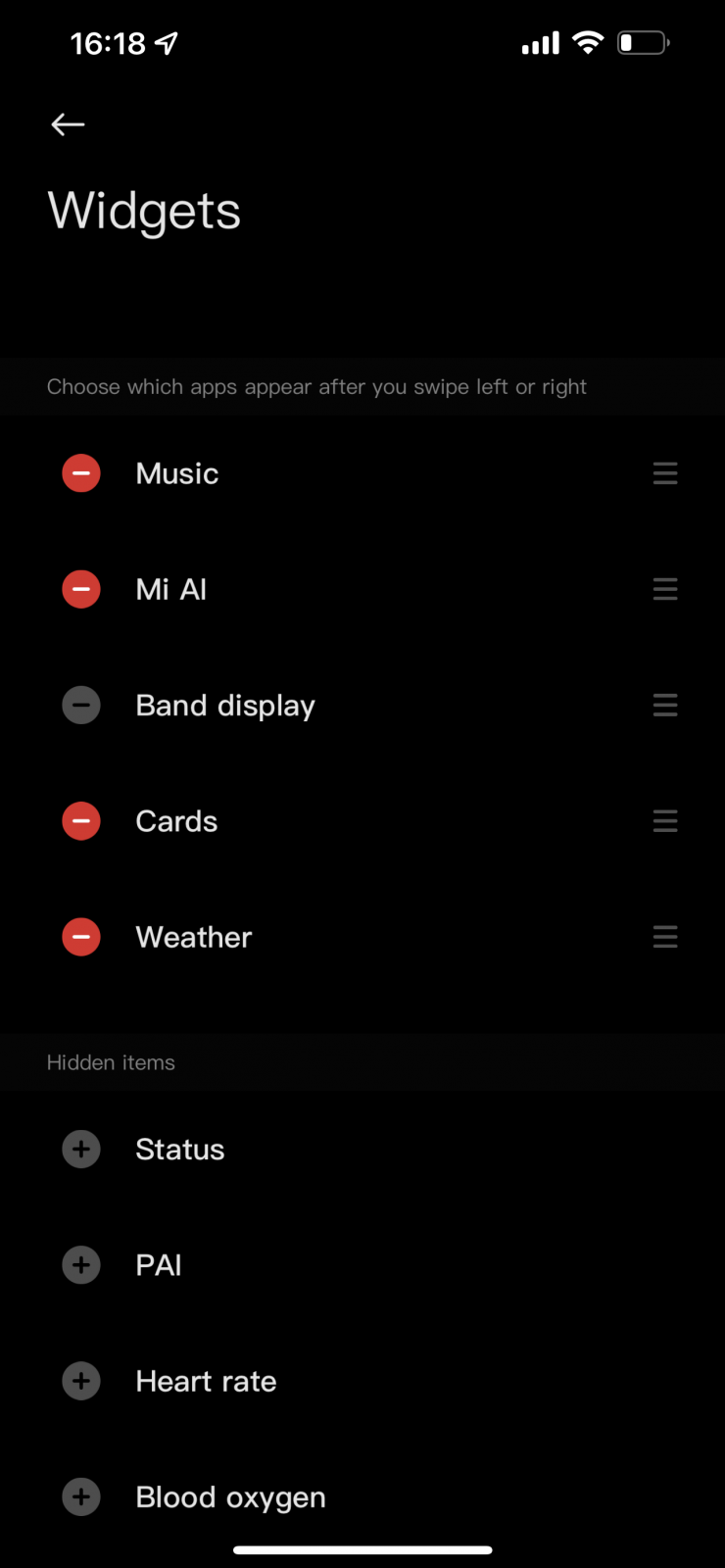Tap the reorder handle beside Cards
Viewport: 725px width, 1568px height.
(x=665, y=821)
